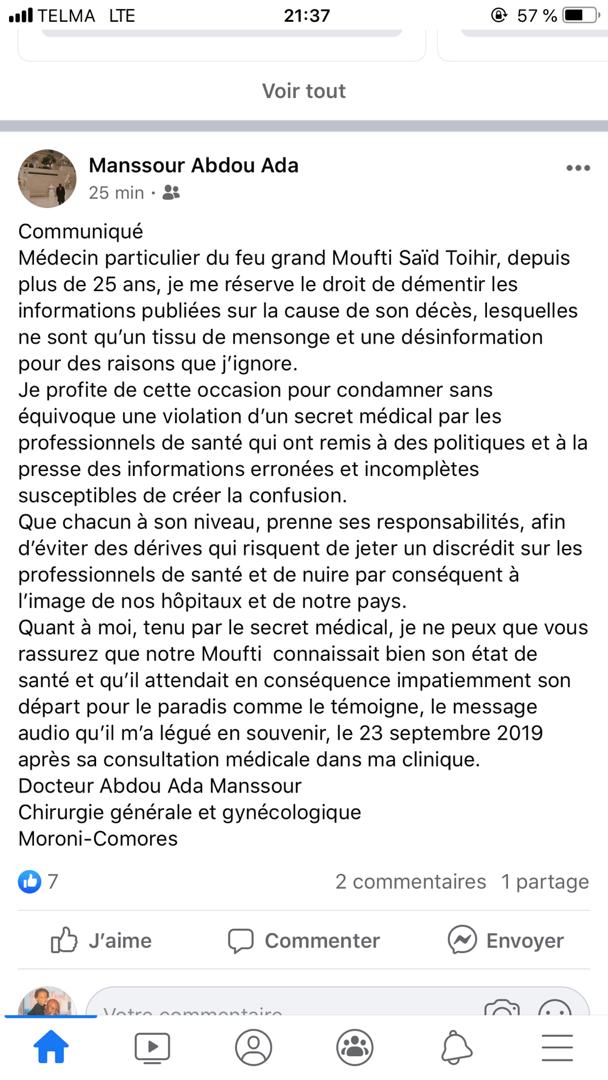Go to the Home feed tab
This screenshot has width=608, height=1080.
51,1046
